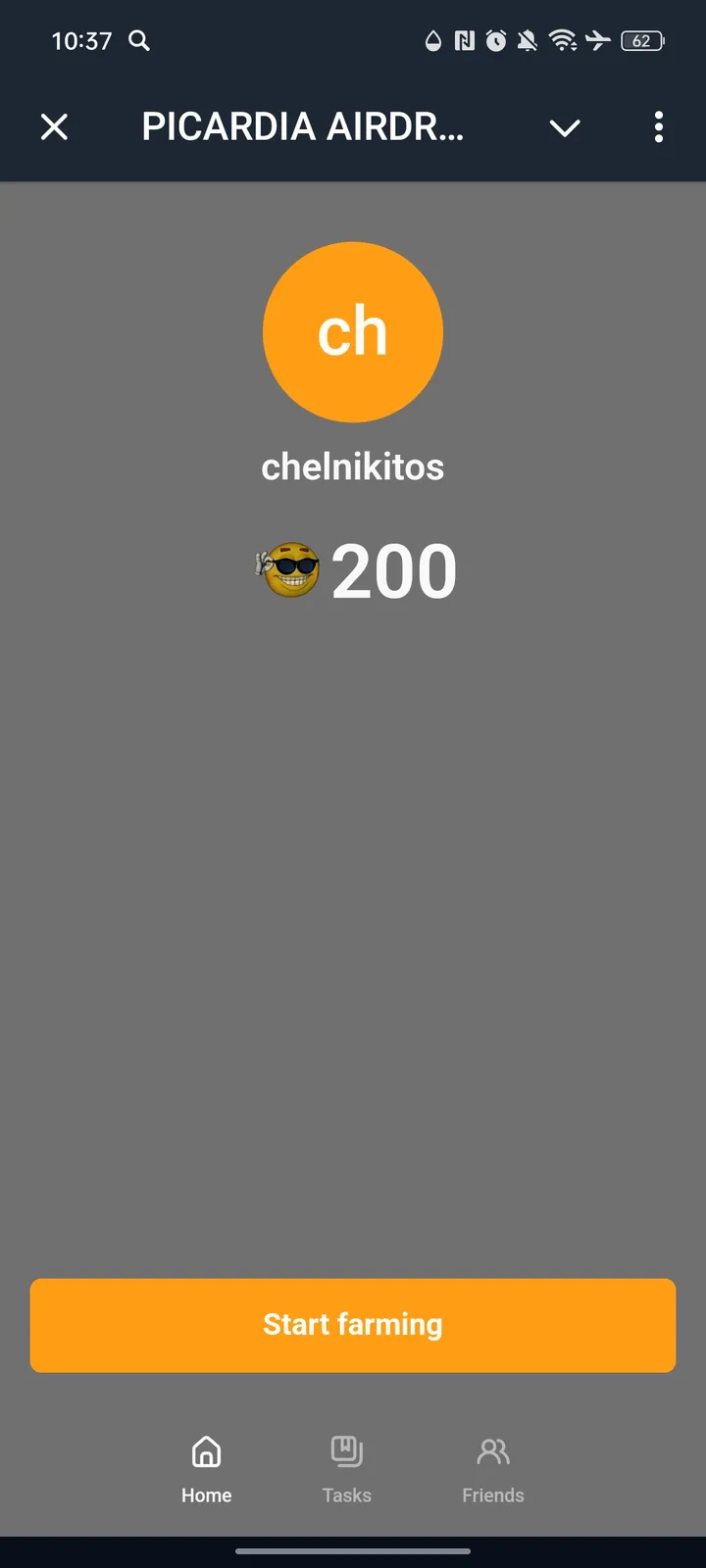Image resolution: width=706 pixels, height=1568 pixels.
Task: Switch to the Tasks tab
Action: [346, 1468]
